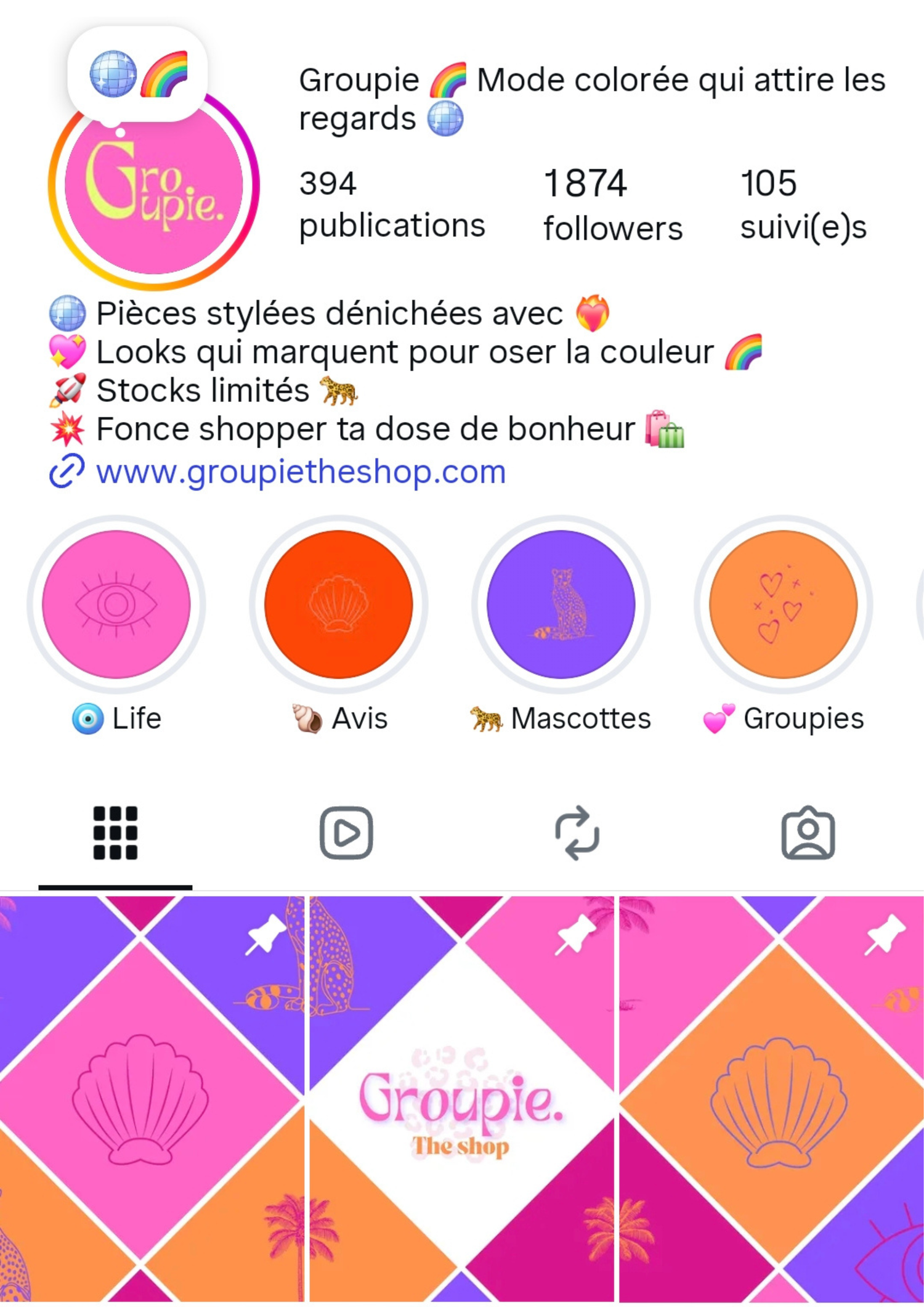Viewport: 924px width, 1307px height.
Task: Open the Life story highlight
Action: pyautogui.click(x=116, y=605)
